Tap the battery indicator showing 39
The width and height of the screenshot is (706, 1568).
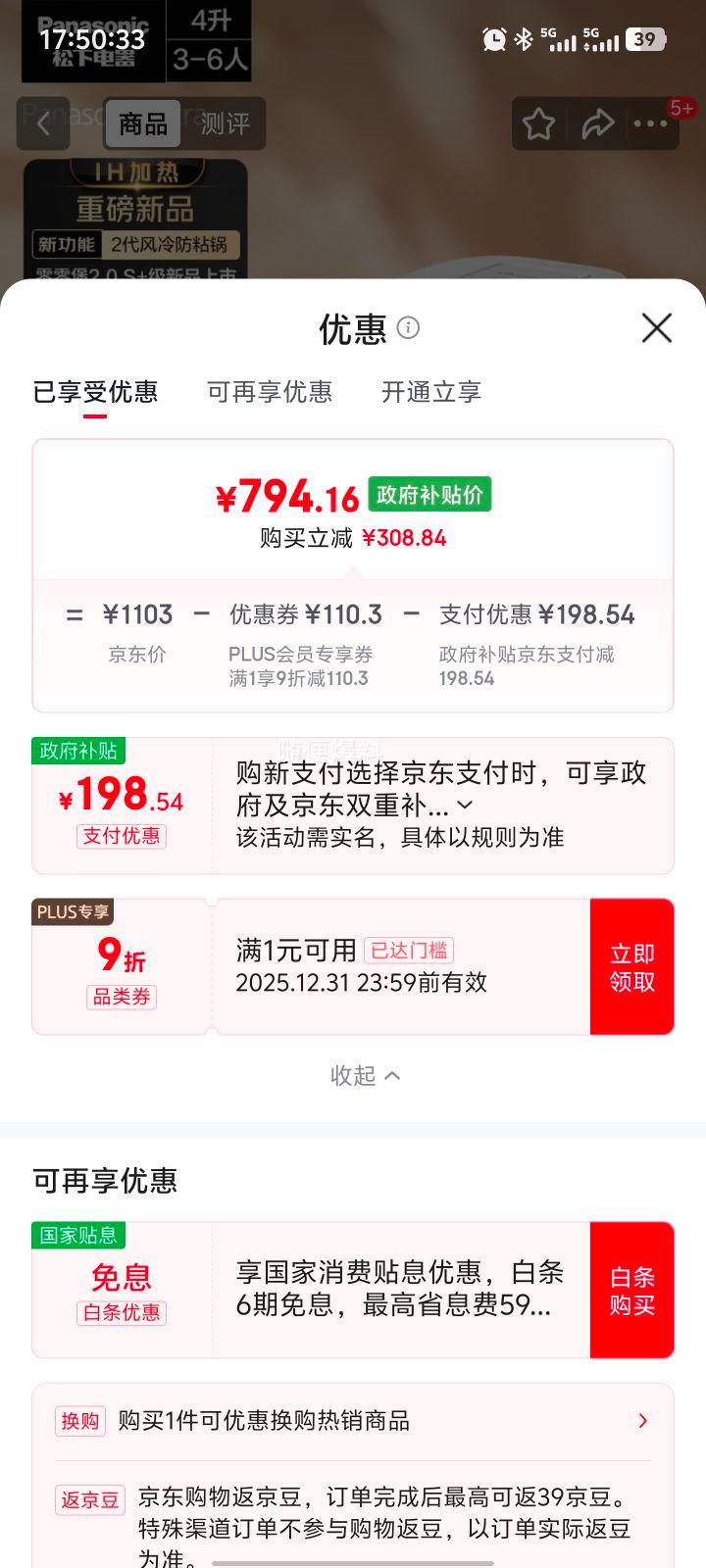point(644,41)
